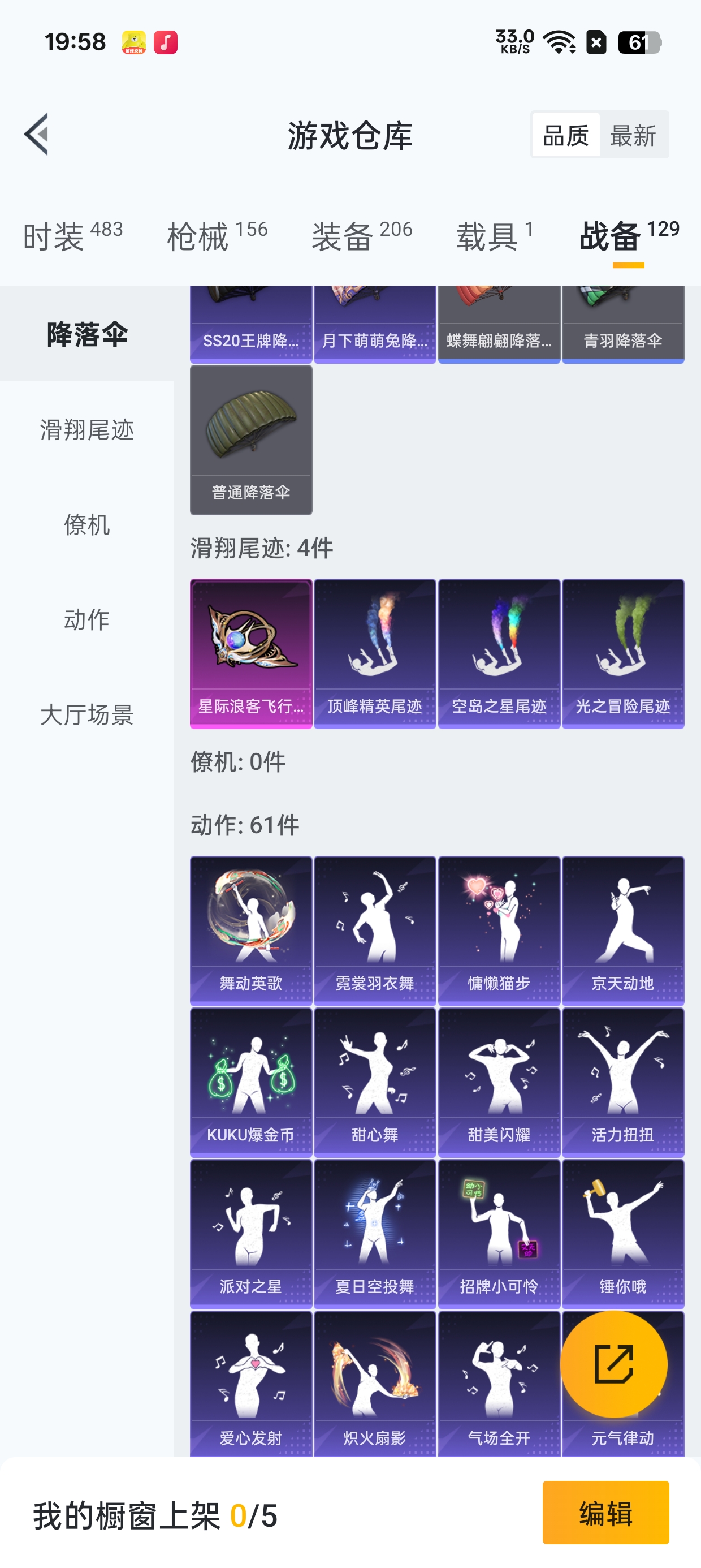Select 僚机 in the side menu

tap(87, 525)
